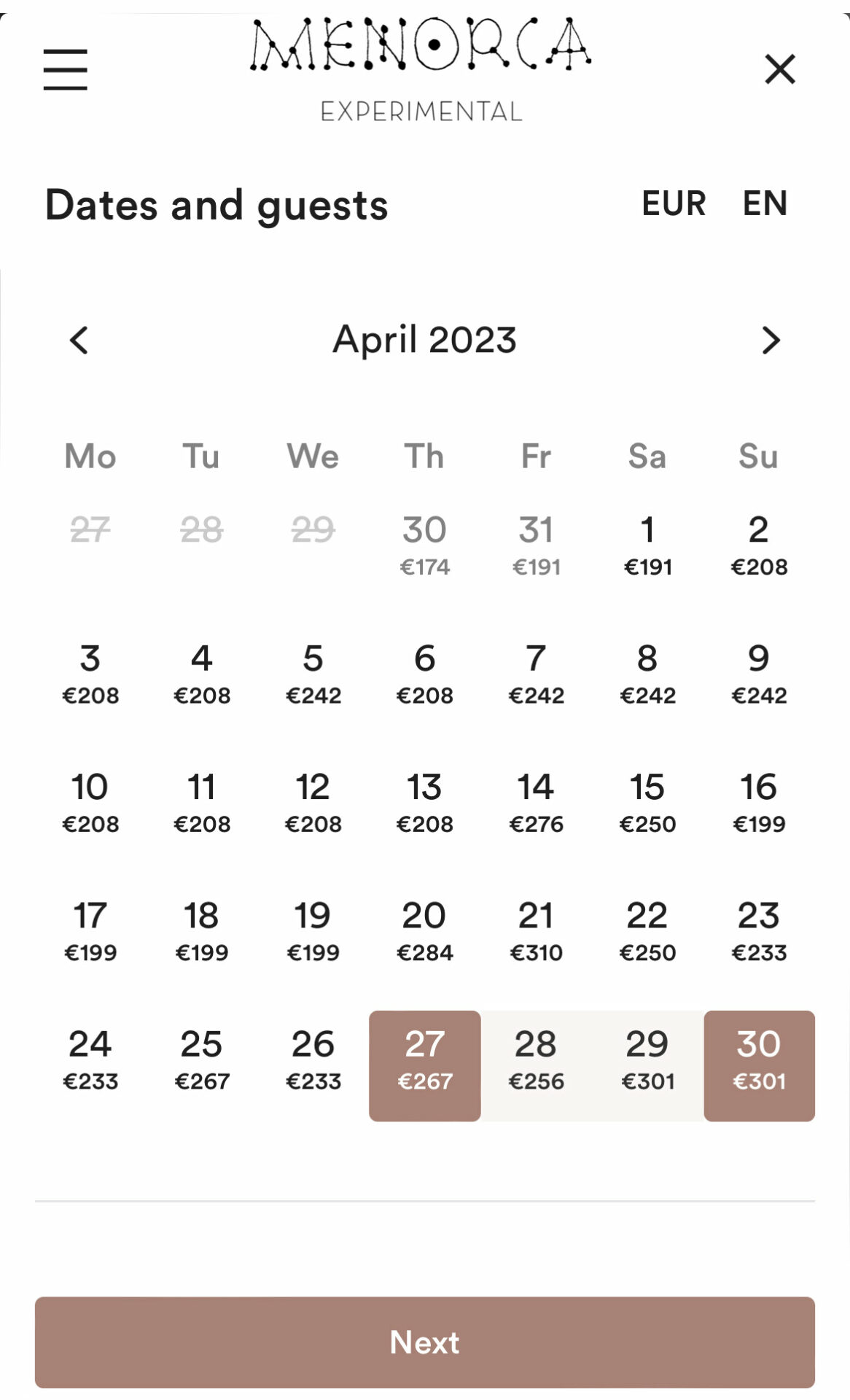This screenshot has height=1400, width=850.
Task: Open the hamburger menu
Action: click(65, 70)
